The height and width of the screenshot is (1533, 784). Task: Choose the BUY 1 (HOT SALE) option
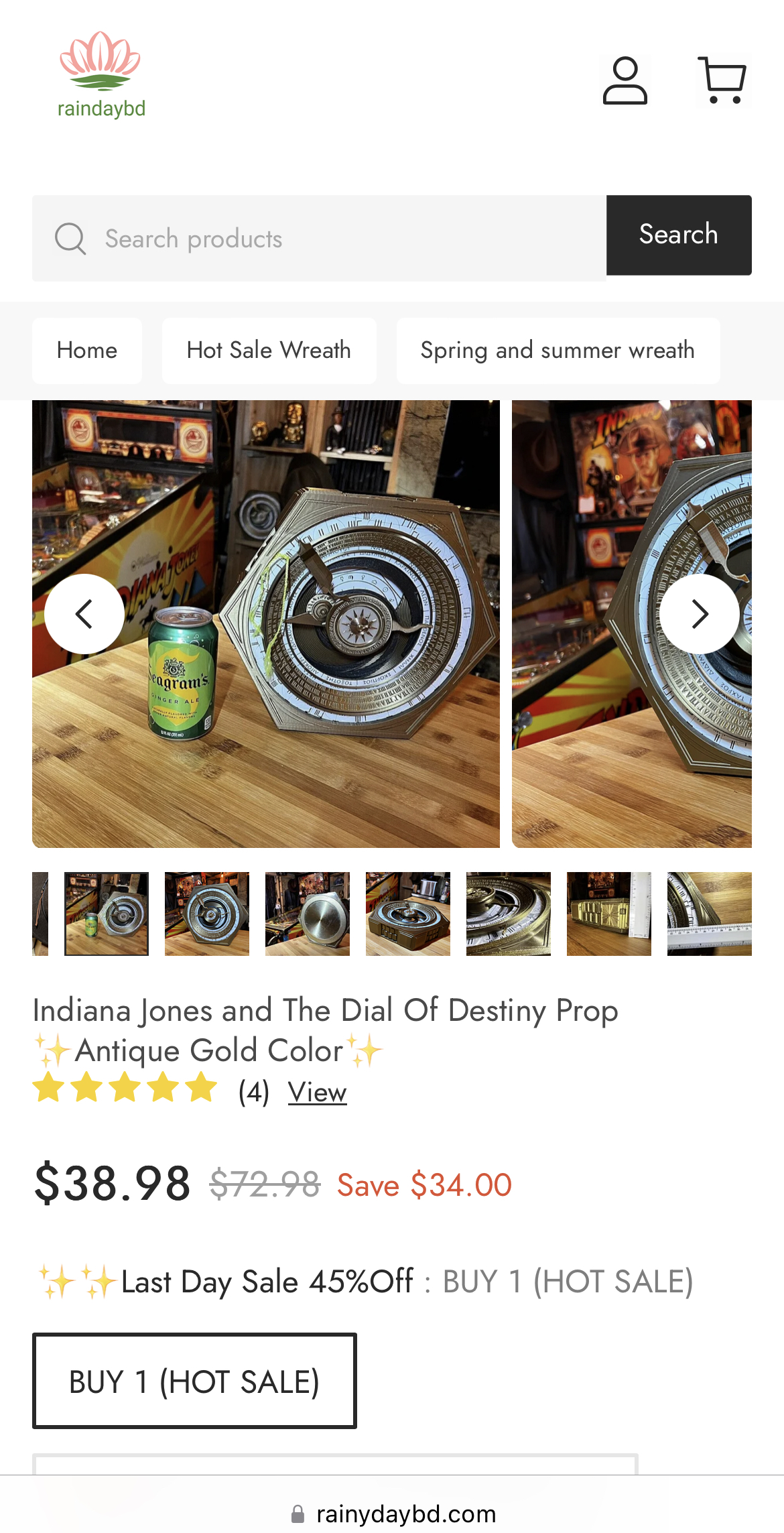194,1381
